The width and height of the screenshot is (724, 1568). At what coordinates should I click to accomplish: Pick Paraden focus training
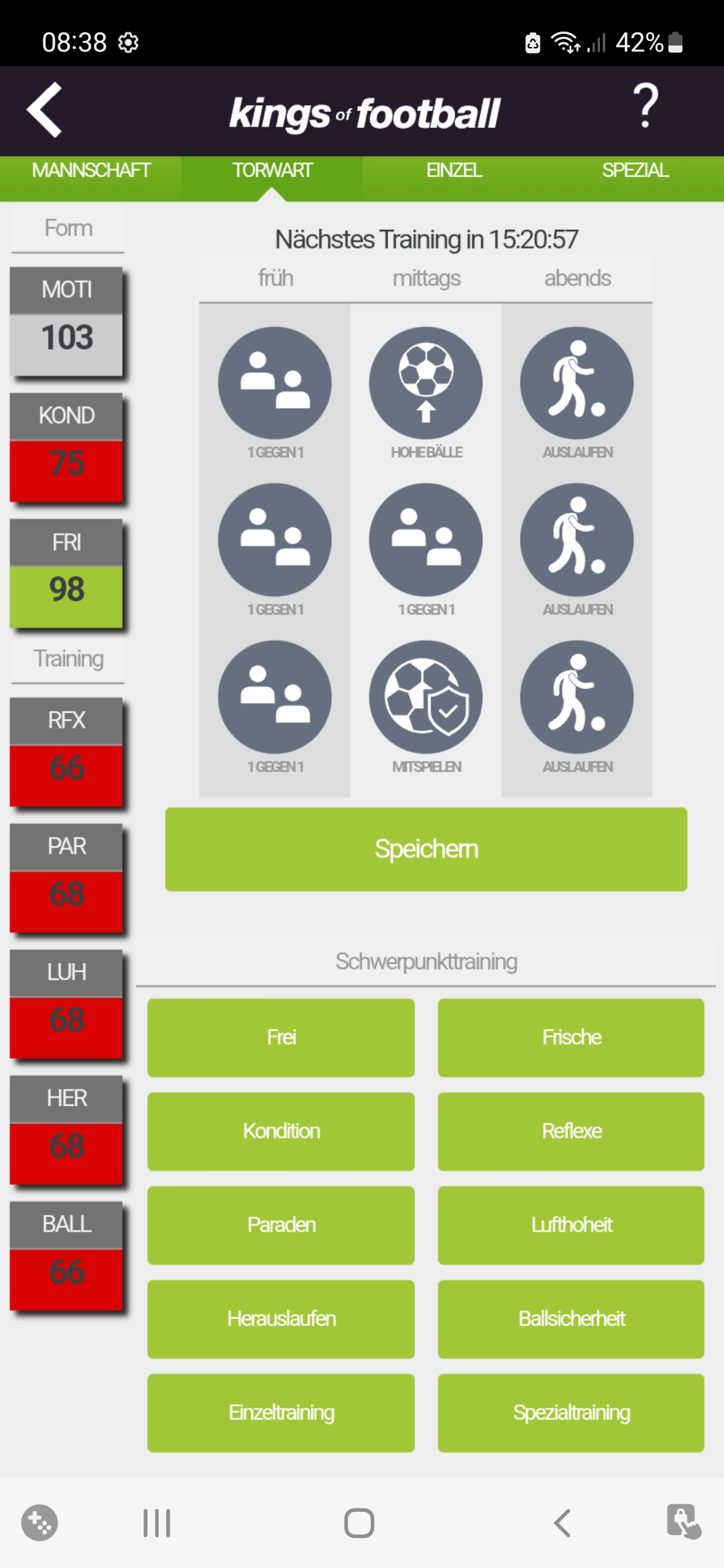281,1225
